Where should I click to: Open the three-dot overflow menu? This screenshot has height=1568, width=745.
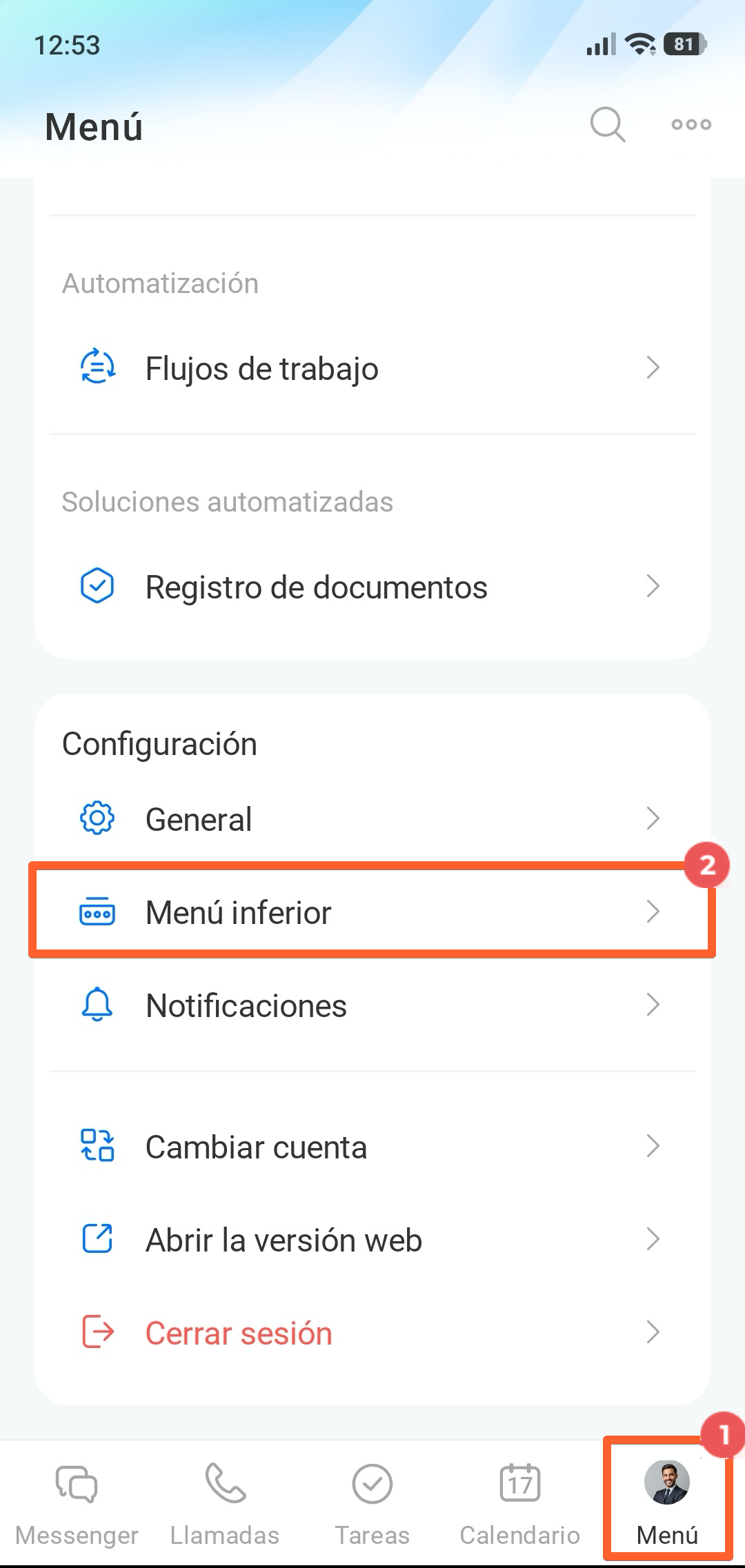[x=691, y=125]
